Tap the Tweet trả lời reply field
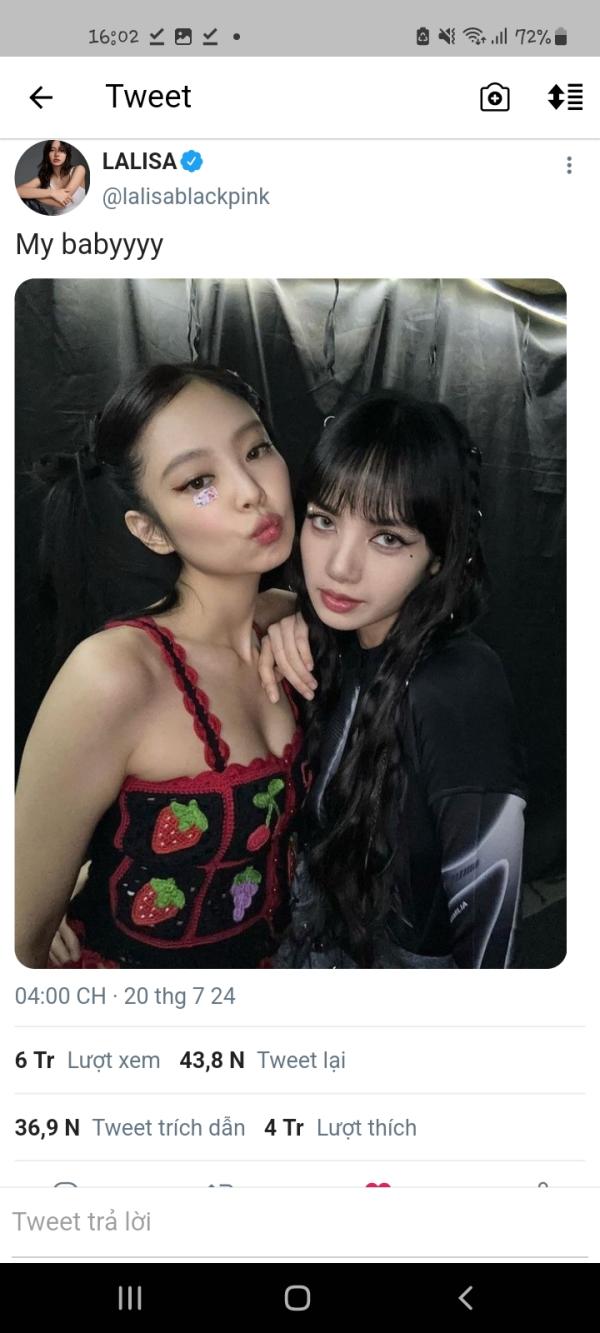 tap(300, 1222)
